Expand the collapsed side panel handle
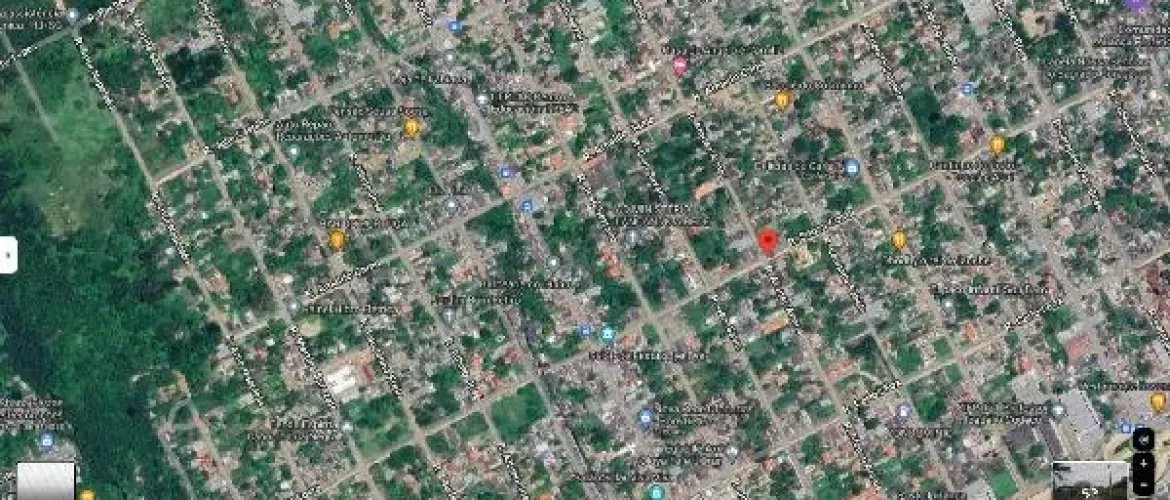 coord(8,255)
